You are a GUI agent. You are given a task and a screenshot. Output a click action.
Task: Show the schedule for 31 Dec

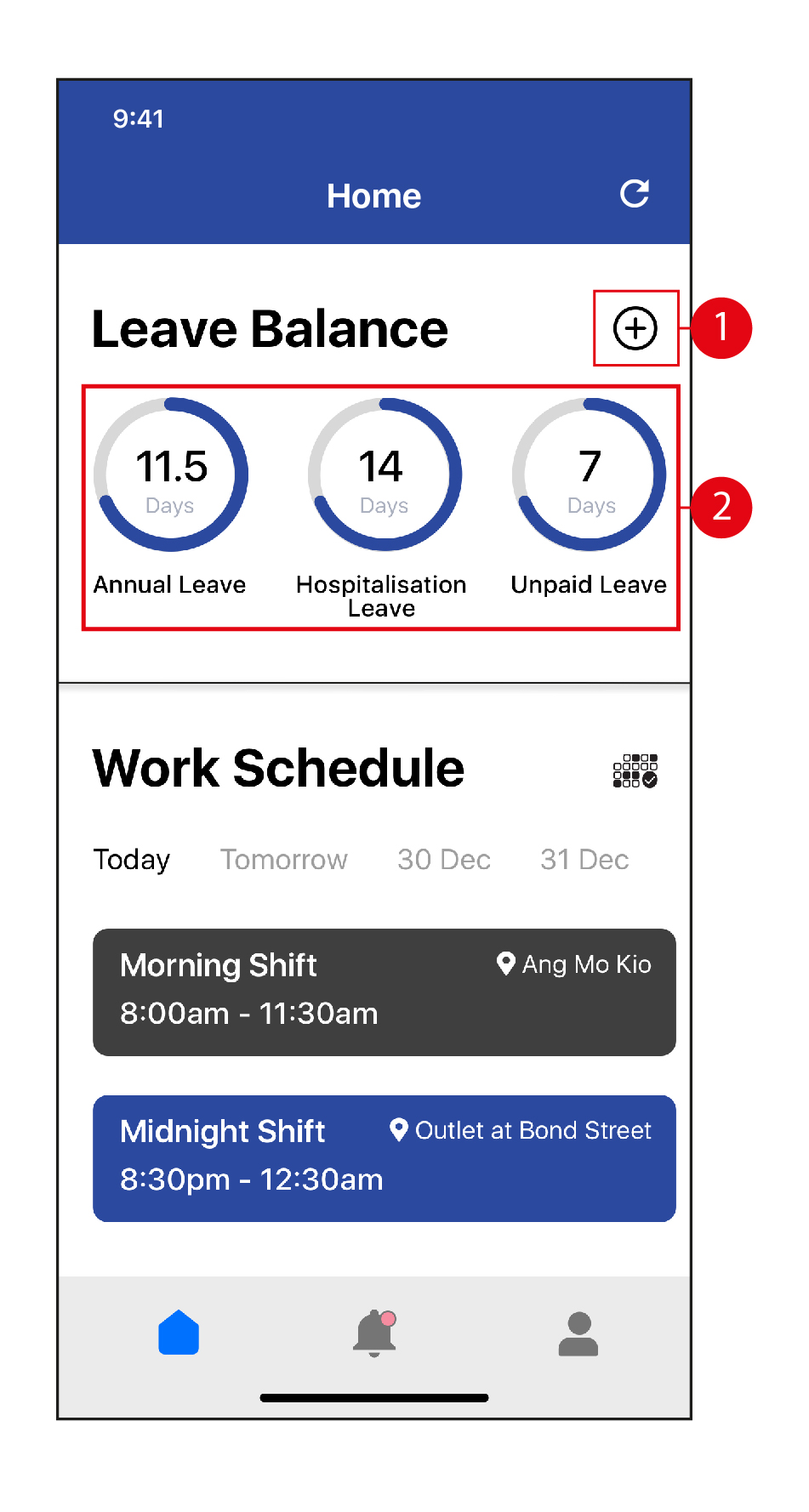[x=584, y=860]
